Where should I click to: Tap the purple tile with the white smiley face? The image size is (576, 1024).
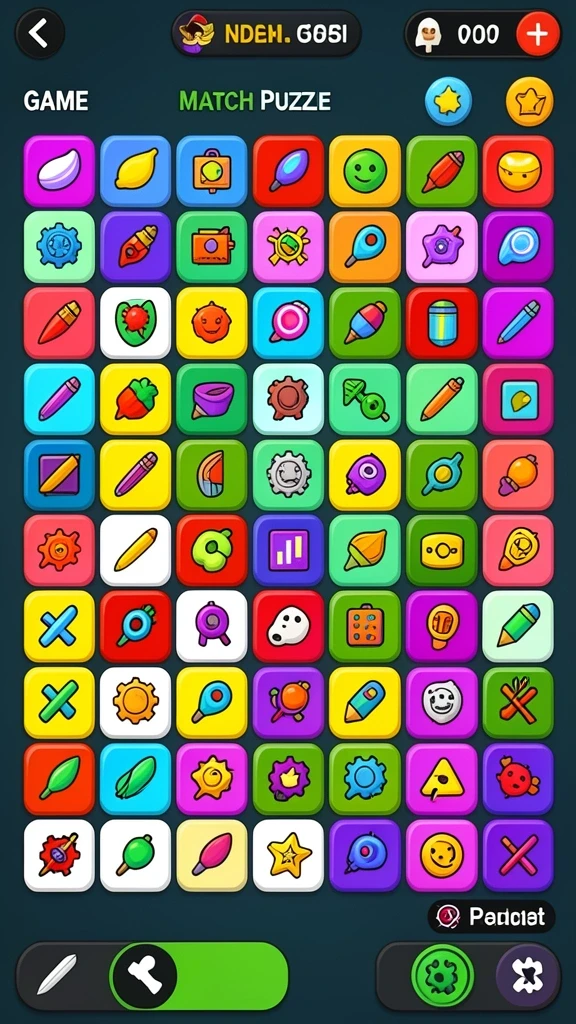point(441,703)
